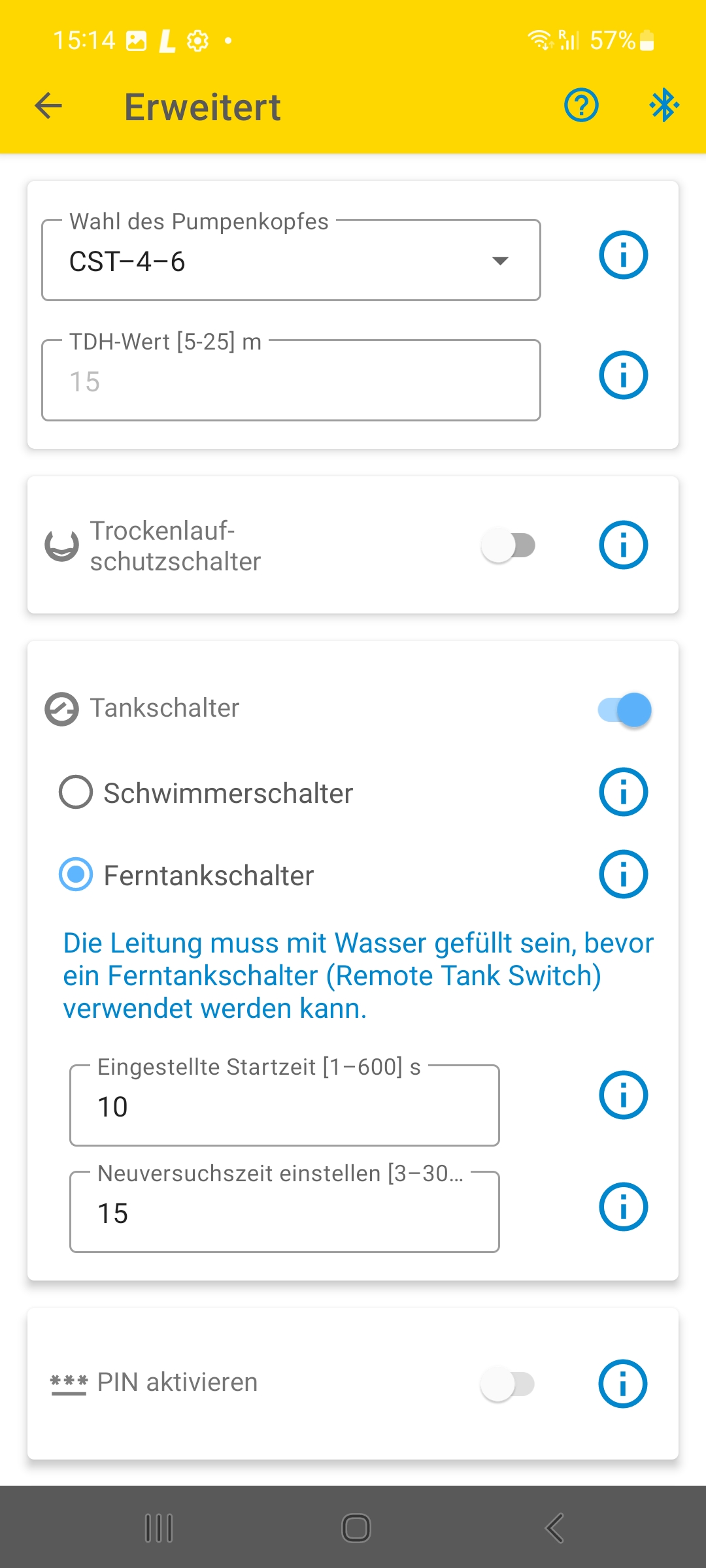Show info for Wahl des Pumpenkopfes
This screenshot has height=1568, width=706.
tap(623, 255)
